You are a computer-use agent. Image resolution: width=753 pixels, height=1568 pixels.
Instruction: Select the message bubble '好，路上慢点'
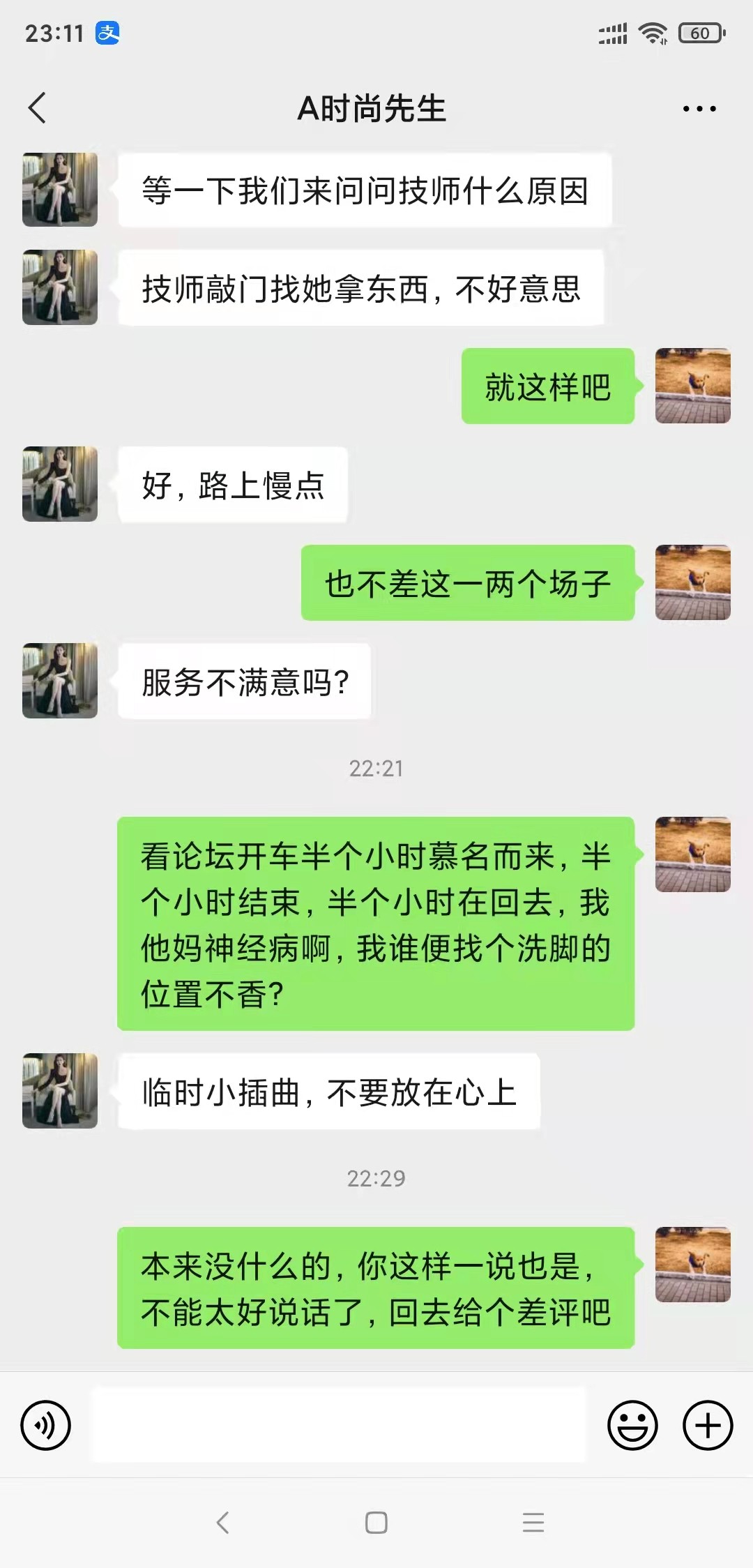(233, 484)
